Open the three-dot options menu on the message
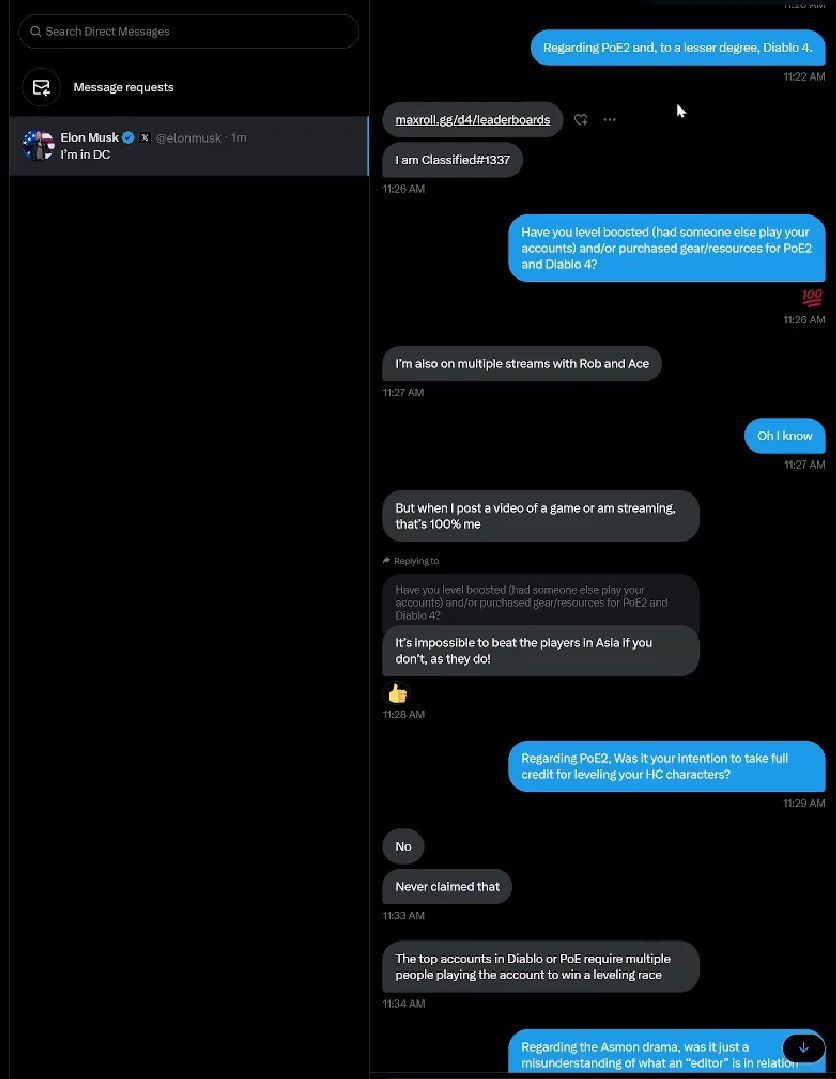836x1079 pixels. point(610,119)
